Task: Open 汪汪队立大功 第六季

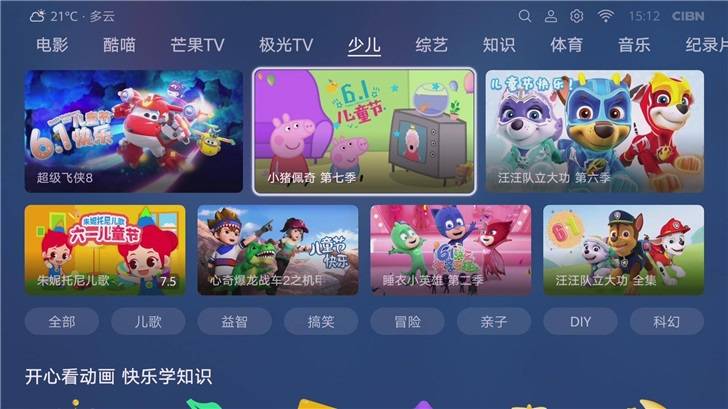Action: [x=594, y=131]
